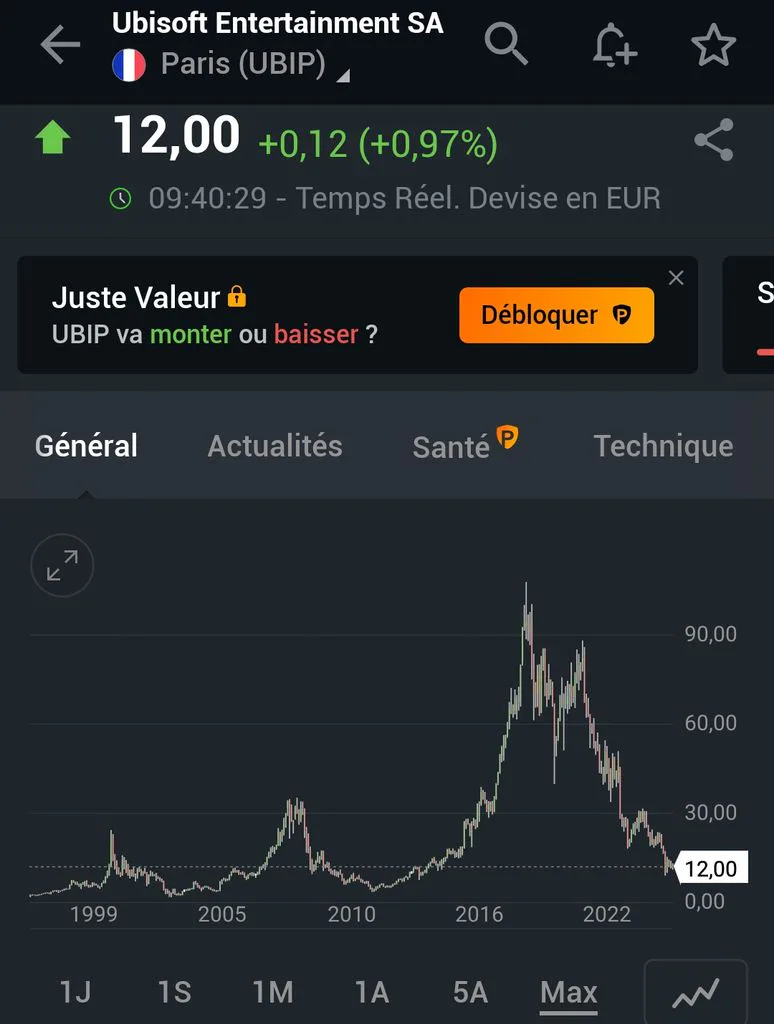
Task: Open the search magnifier icon
Action: click(506, 44)
